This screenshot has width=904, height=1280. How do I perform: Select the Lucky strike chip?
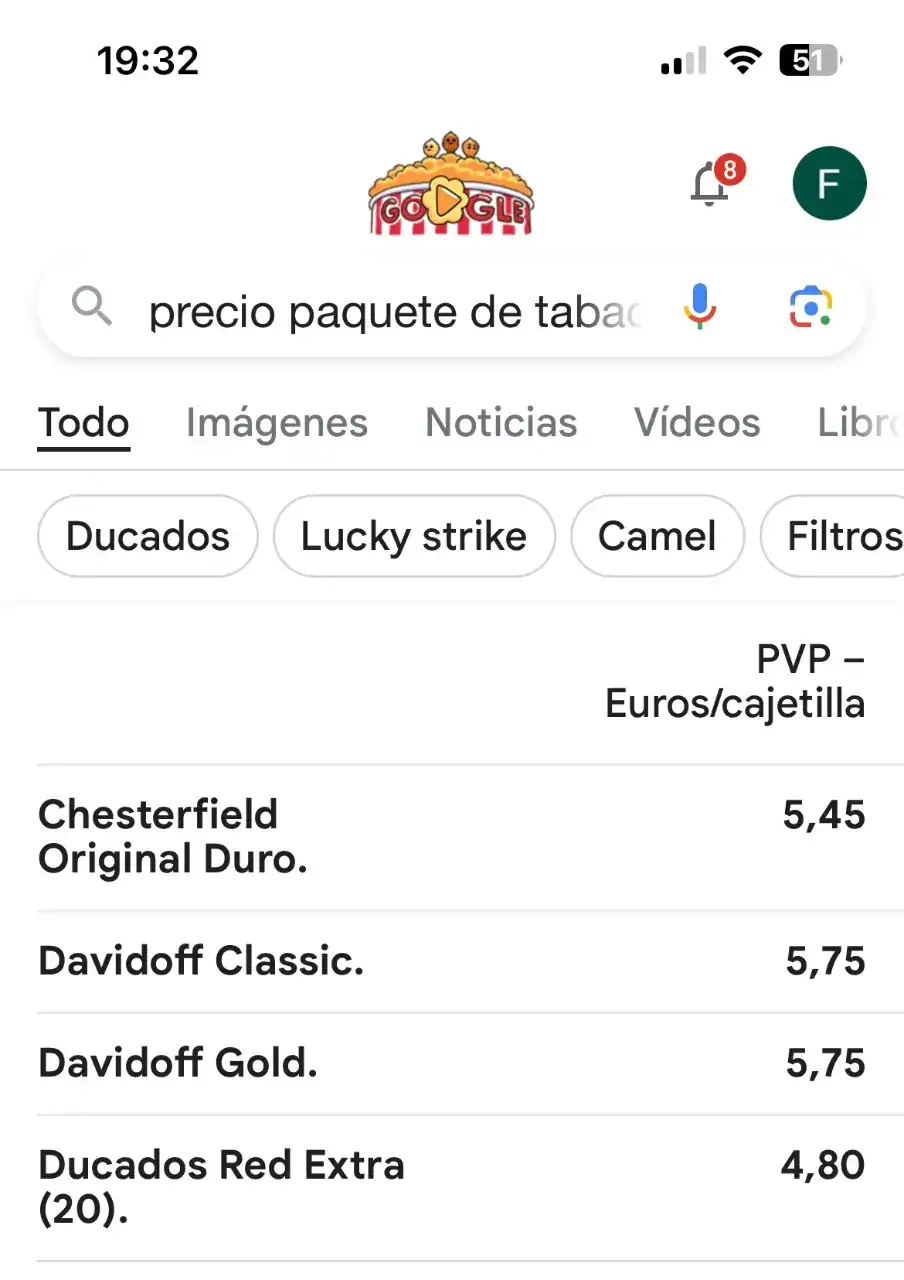[414, 537]
